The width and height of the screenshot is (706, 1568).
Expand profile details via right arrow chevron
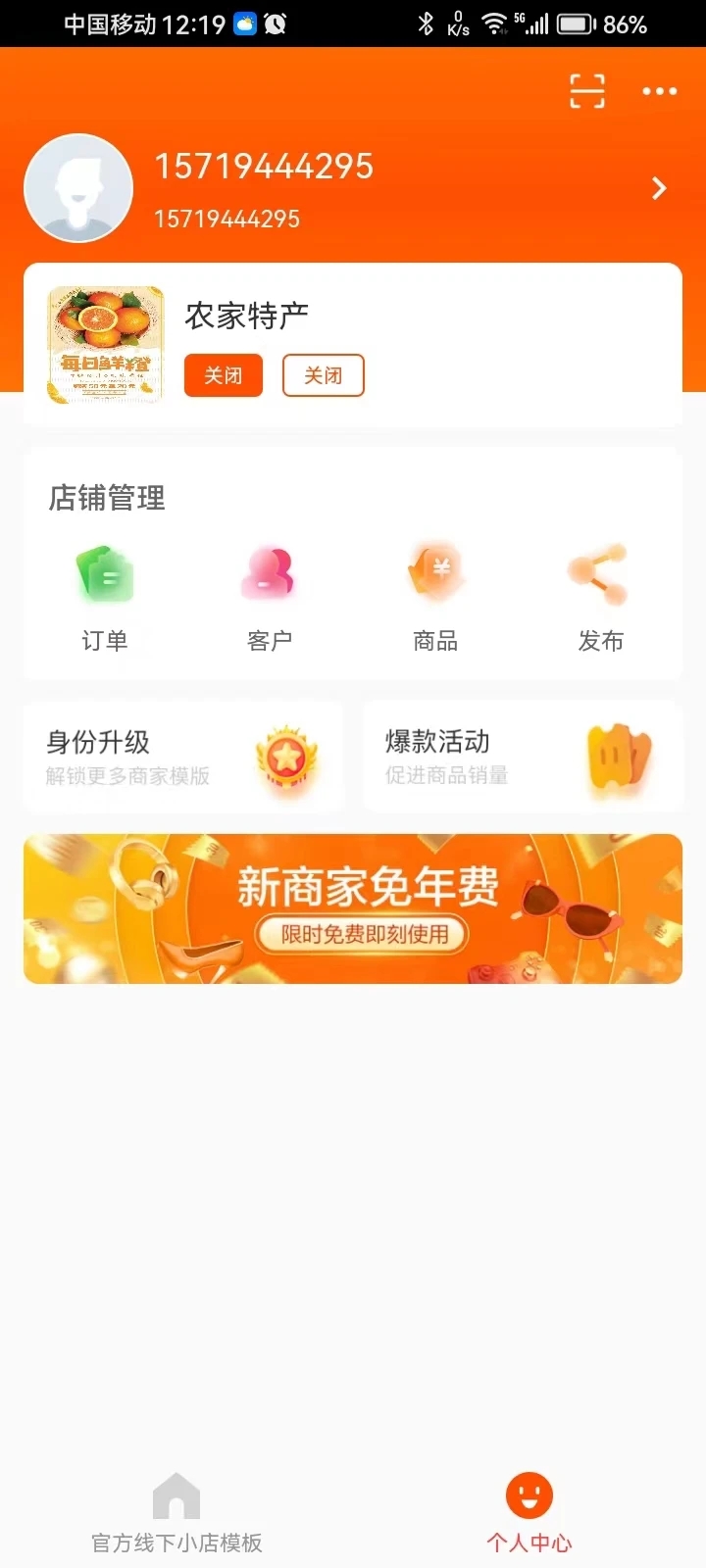[x=659, y=187]
